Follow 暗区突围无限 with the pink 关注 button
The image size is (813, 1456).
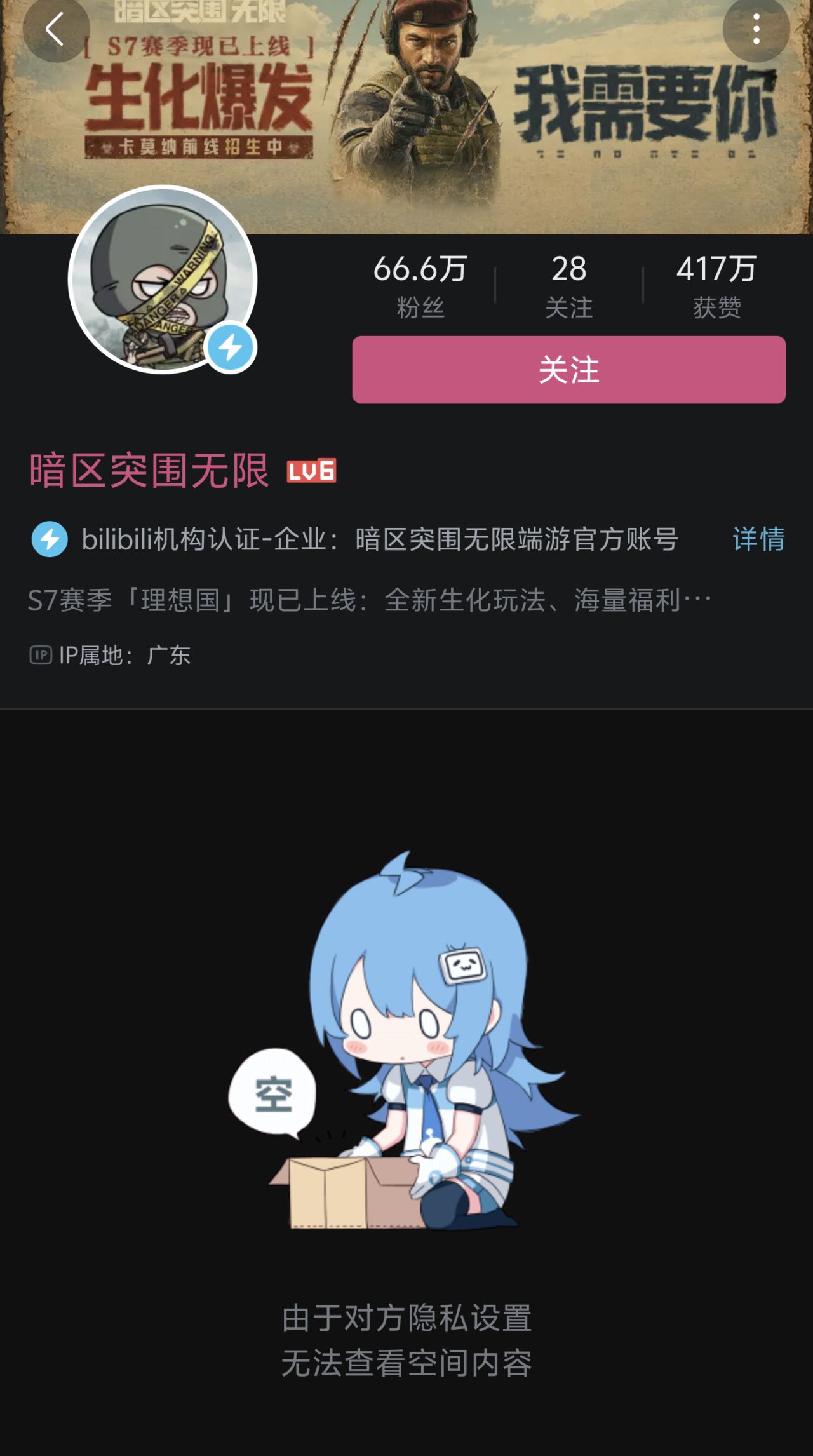pyautogui.click(x=568, y=370)
